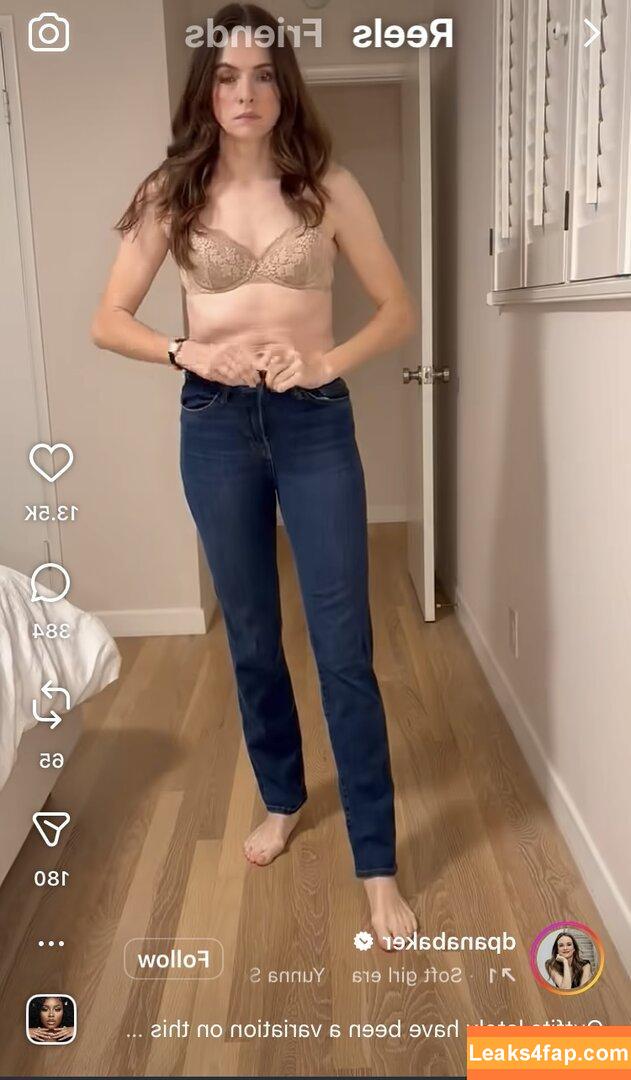Open dpanabaker's profile picture
Screen dimensions: 631x1080
point(567,958)
